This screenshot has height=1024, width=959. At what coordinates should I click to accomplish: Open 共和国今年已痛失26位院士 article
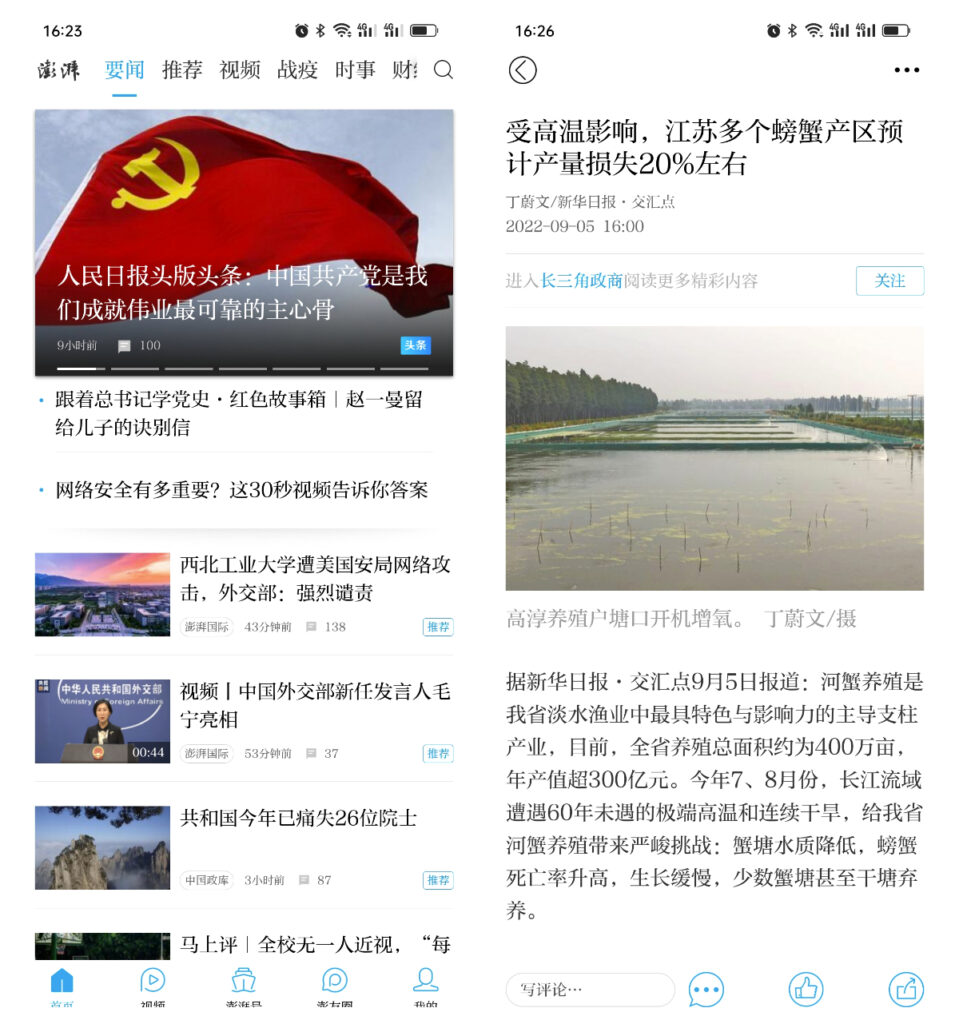click(298, 818)
